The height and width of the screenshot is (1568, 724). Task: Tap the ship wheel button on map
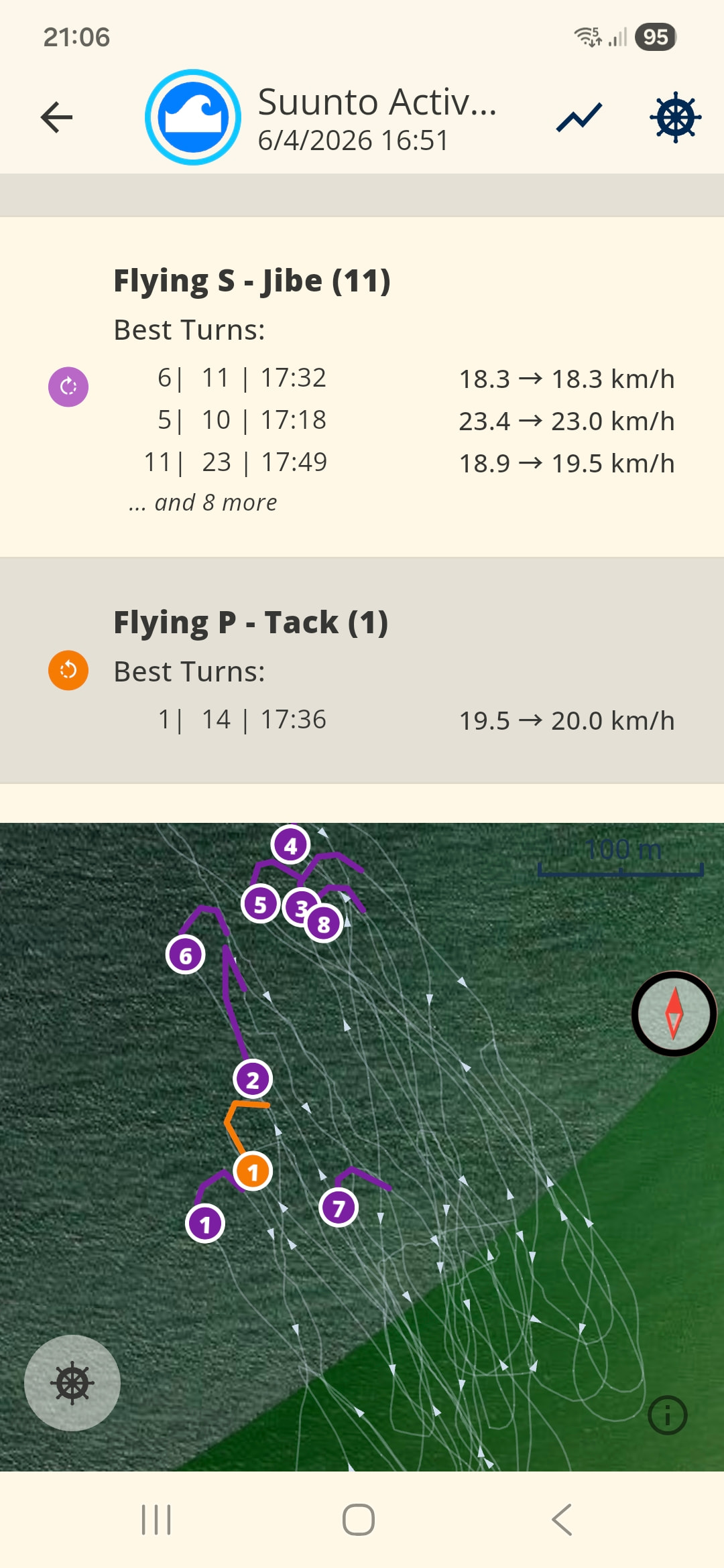pos(72,1383)
